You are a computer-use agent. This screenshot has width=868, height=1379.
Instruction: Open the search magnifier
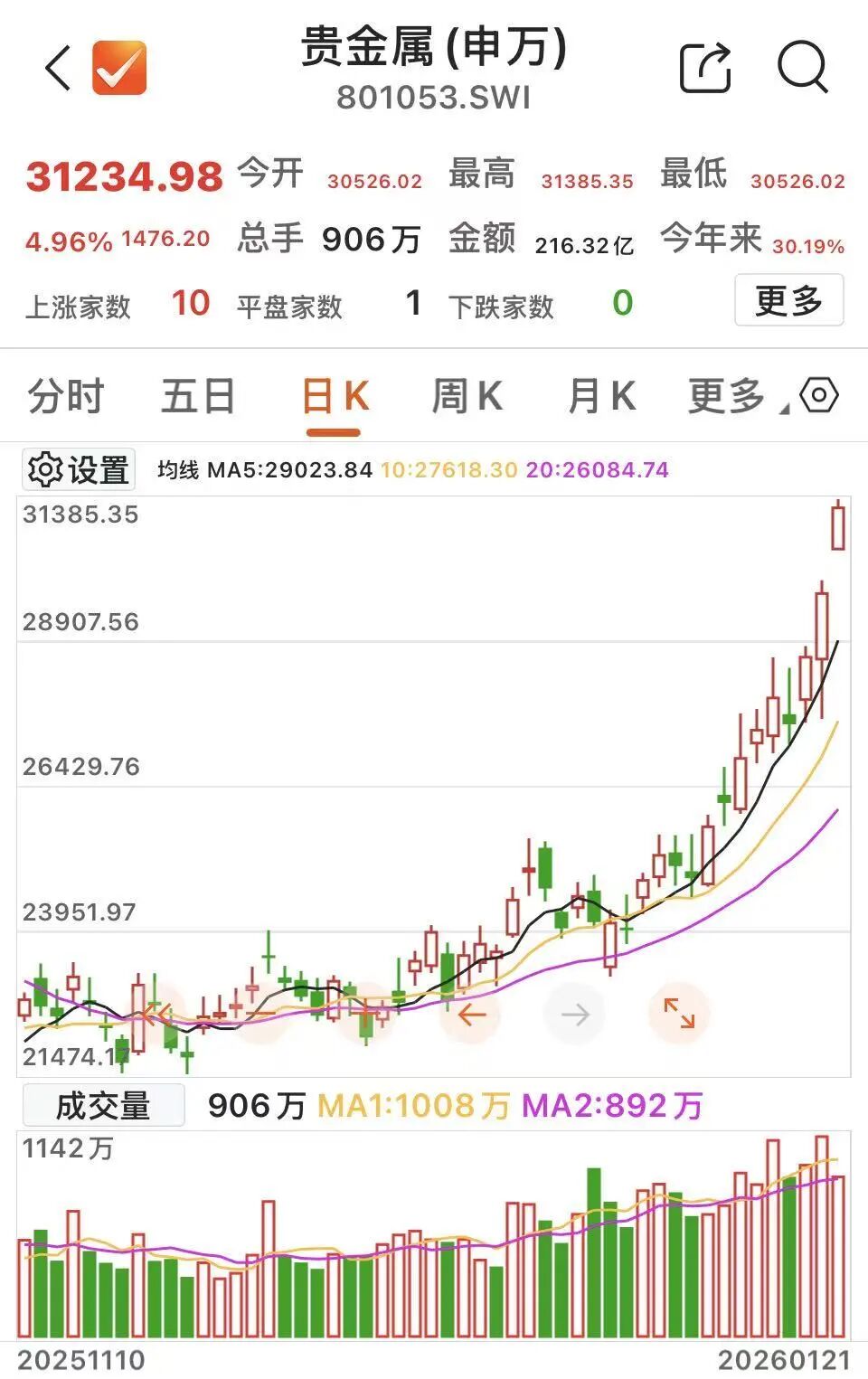click(x=802, y=66)
